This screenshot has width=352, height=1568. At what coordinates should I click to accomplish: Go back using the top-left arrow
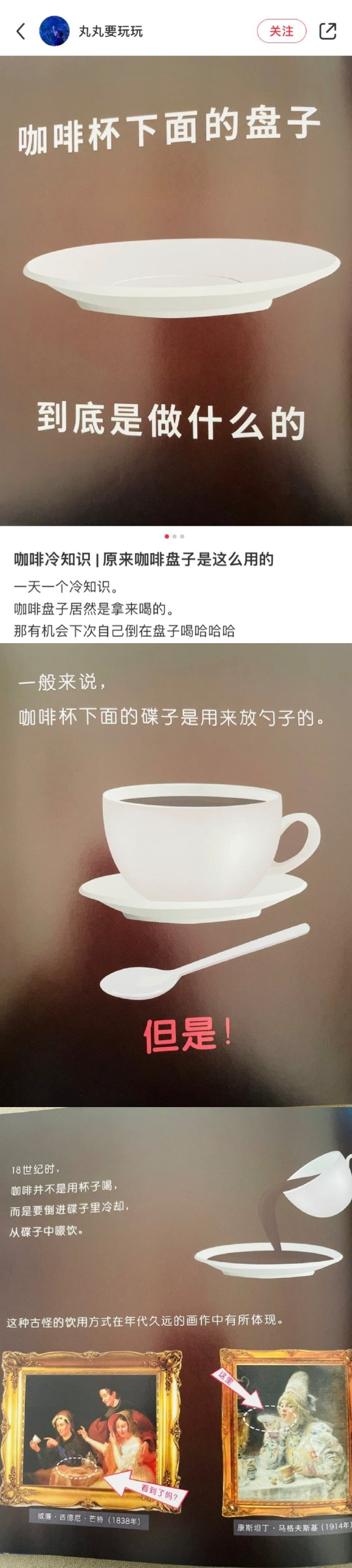point(21,31)
